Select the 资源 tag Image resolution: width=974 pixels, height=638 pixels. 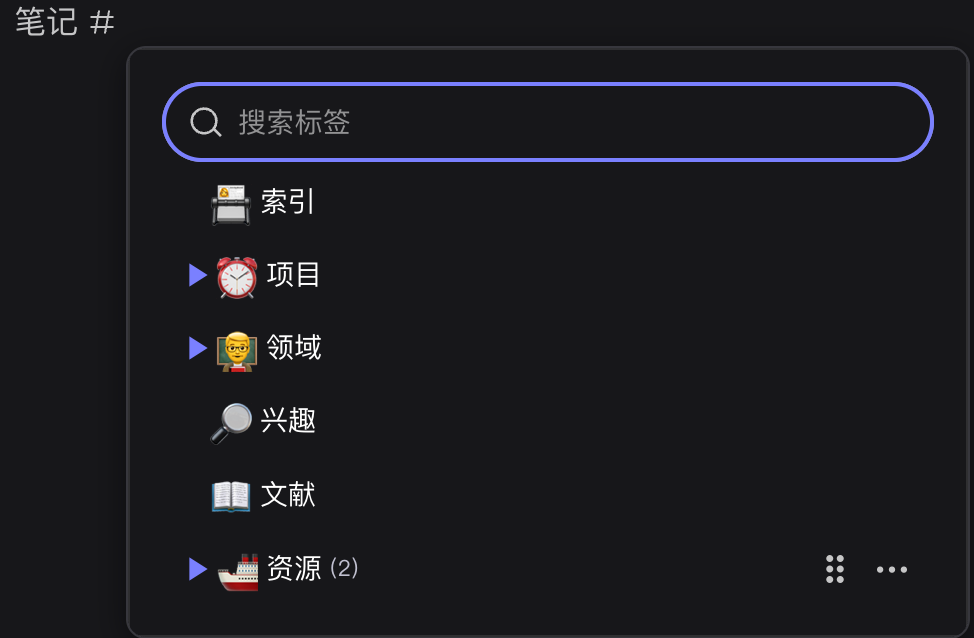tap(293, 569)
